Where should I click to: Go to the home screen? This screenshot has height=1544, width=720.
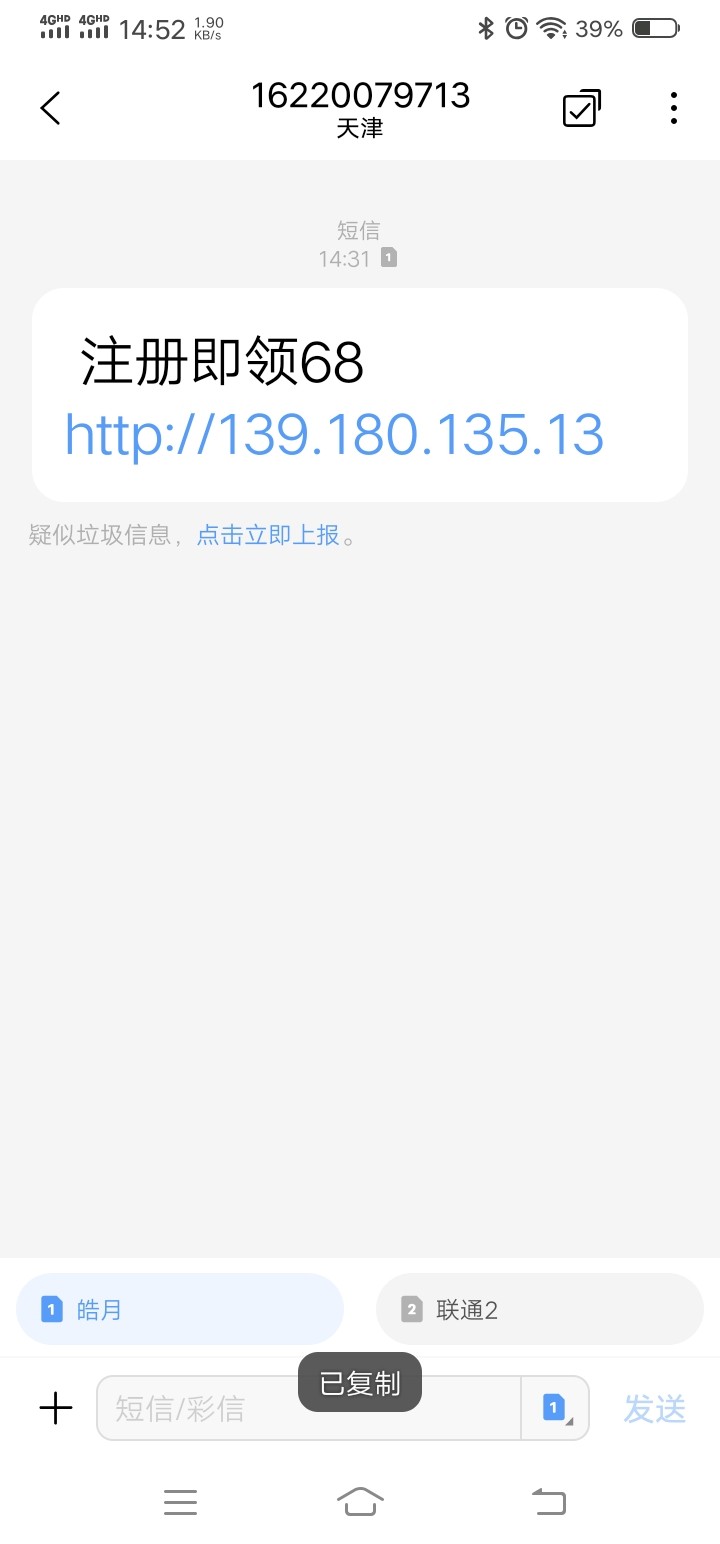click(x=360, y=1501)
